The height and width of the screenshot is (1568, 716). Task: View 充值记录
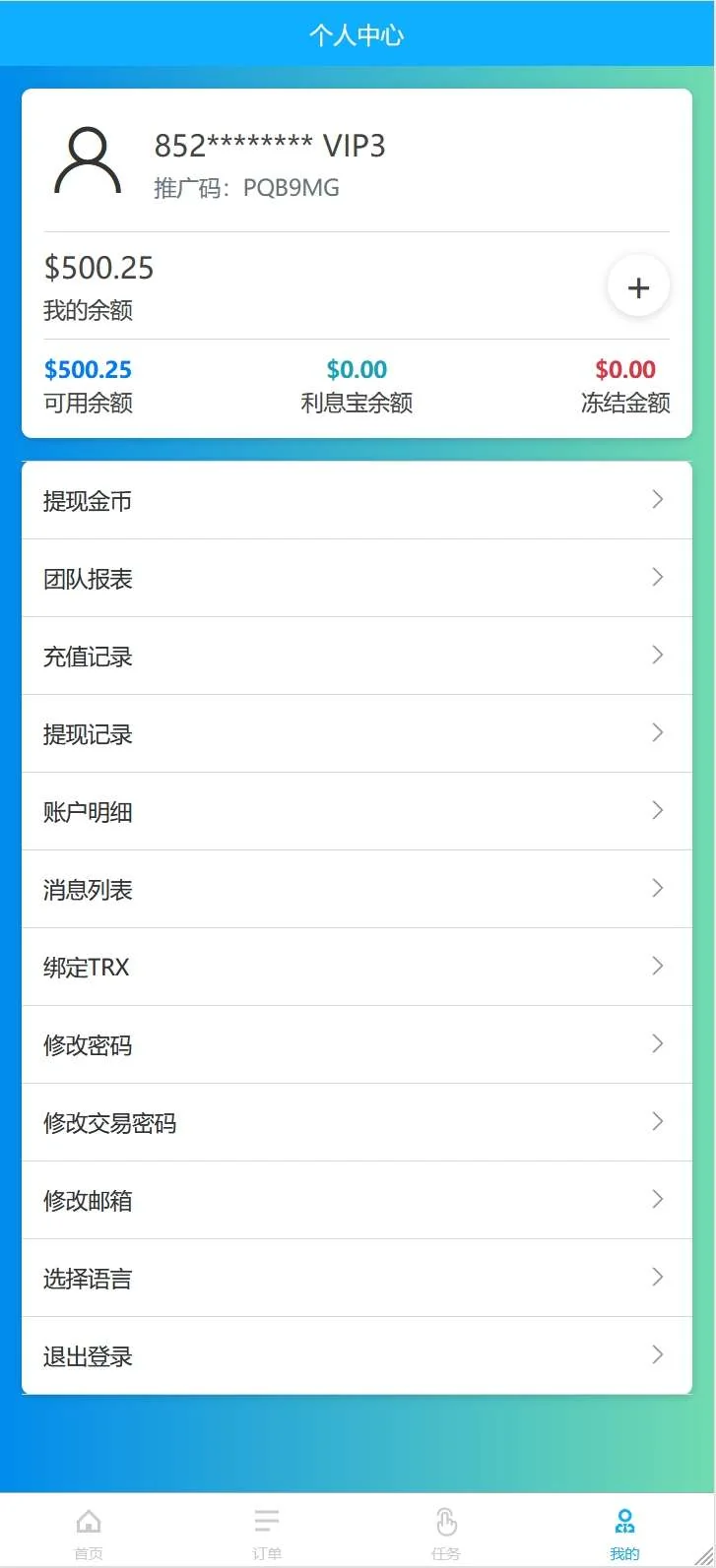coord(357,657)
